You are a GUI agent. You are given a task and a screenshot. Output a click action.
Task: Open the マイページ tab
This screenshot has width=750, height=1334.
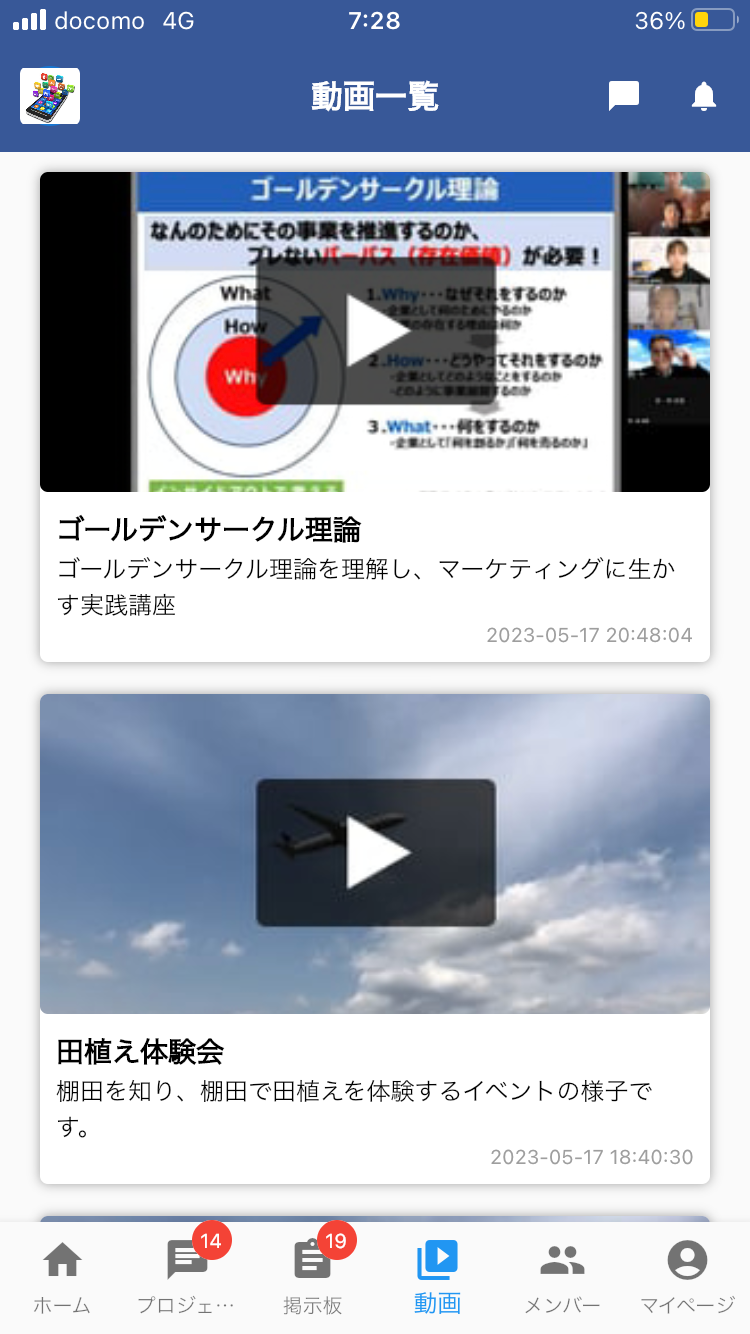[687, 1277]
